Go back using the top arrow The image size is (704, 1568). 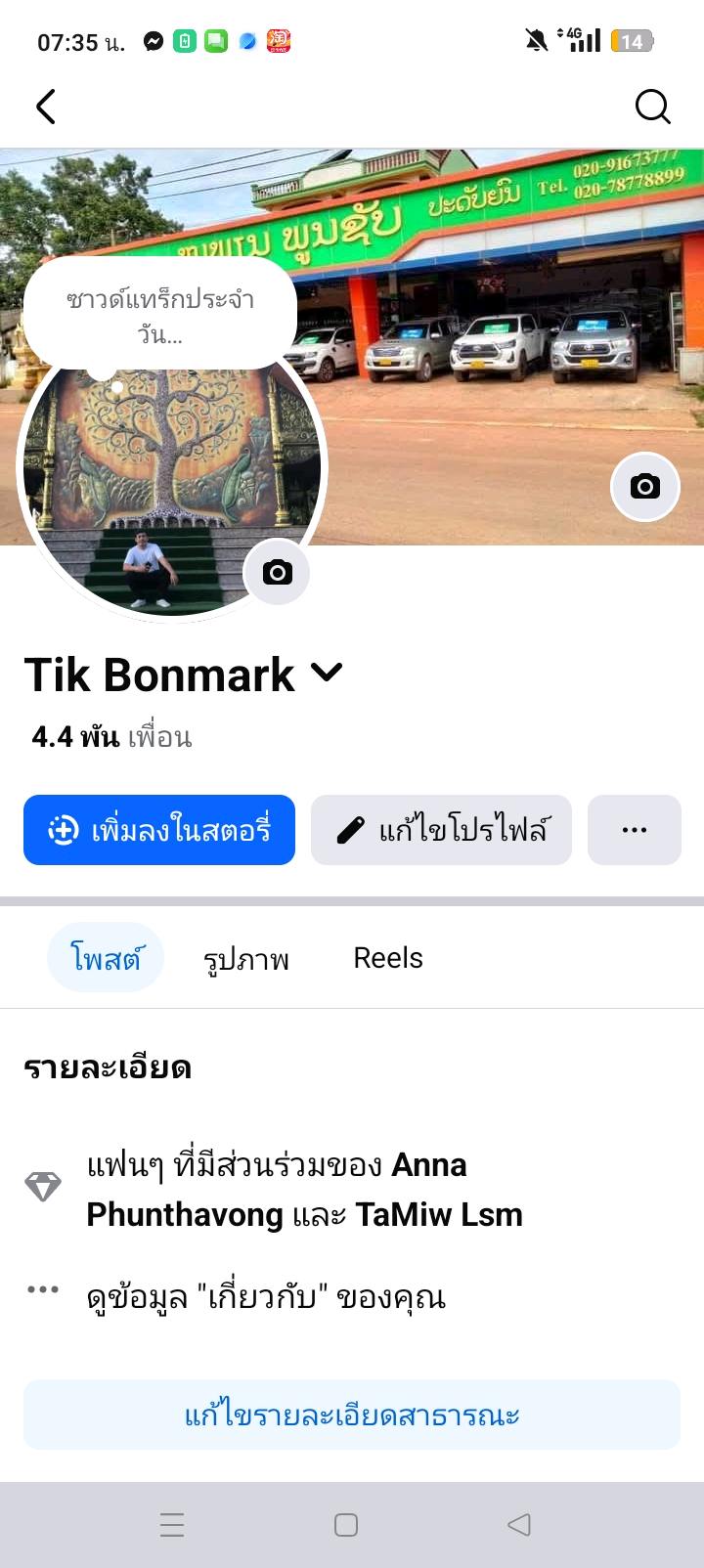(46, 107)
